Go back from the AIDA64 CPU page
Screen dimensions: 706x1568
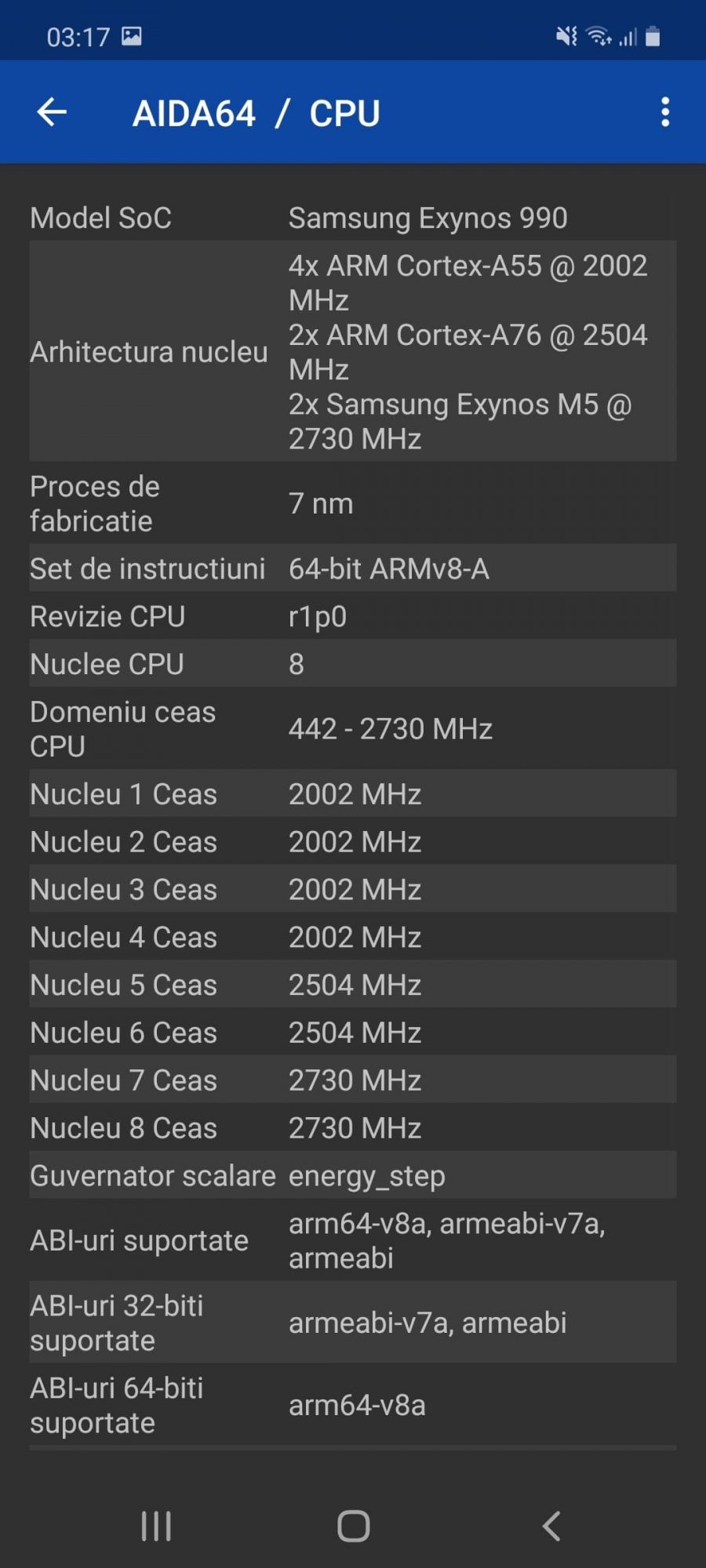pos(52,113)
